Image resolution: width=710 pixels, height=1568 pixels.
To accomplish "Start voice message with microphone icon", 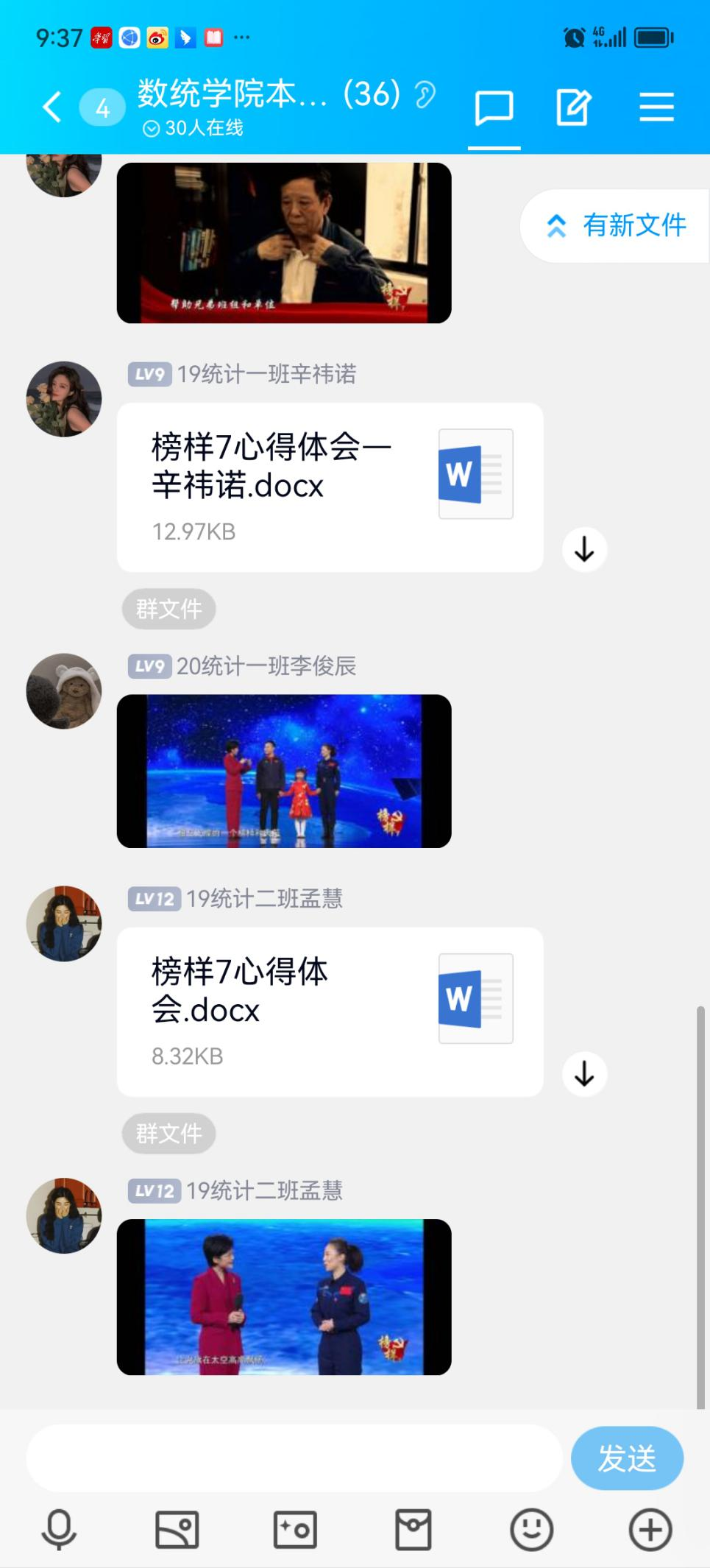I will tap(59, 1530).
